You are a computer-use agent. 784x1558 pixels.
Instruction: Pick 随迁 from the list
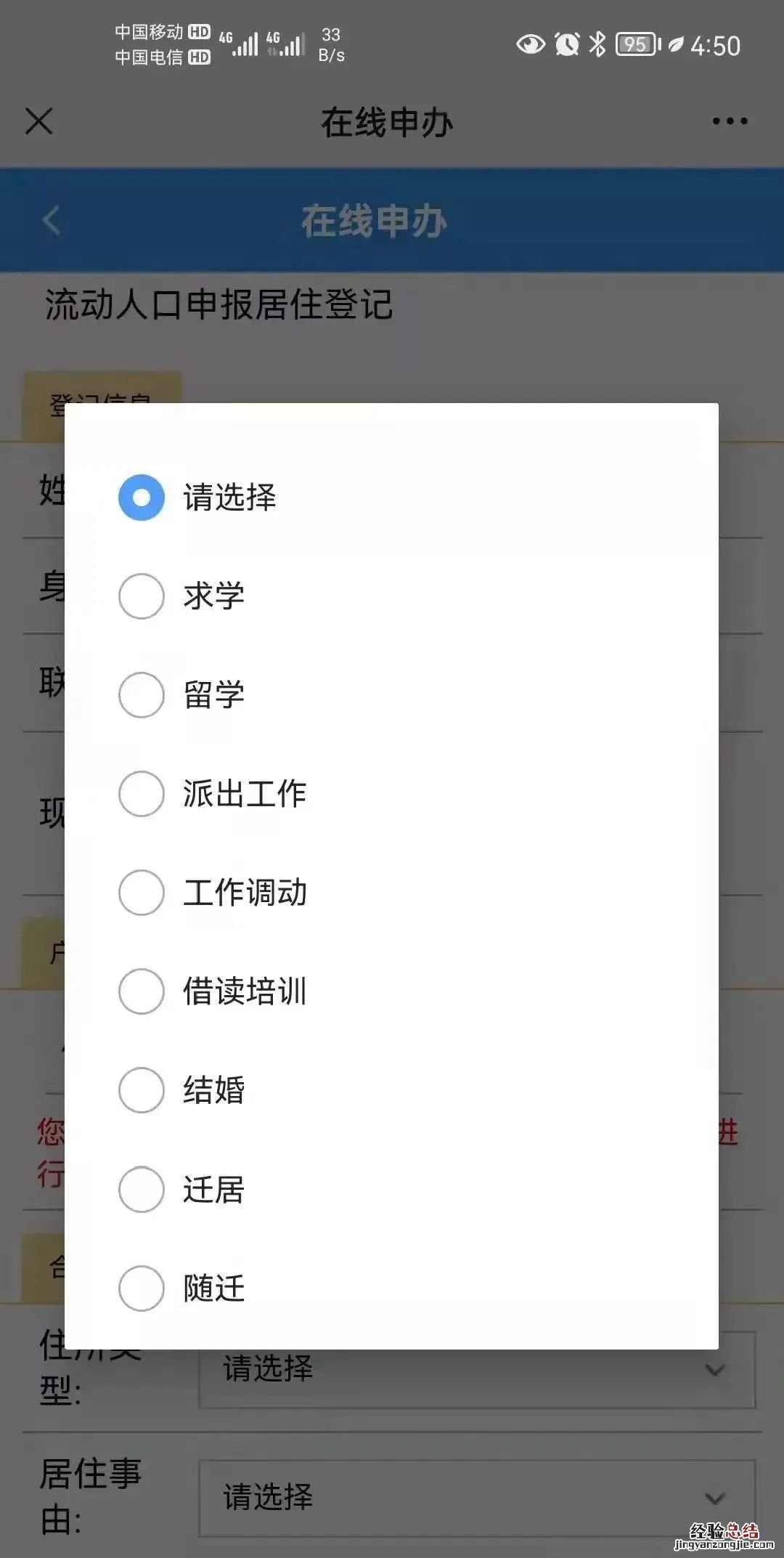(x=142, y=1289)
